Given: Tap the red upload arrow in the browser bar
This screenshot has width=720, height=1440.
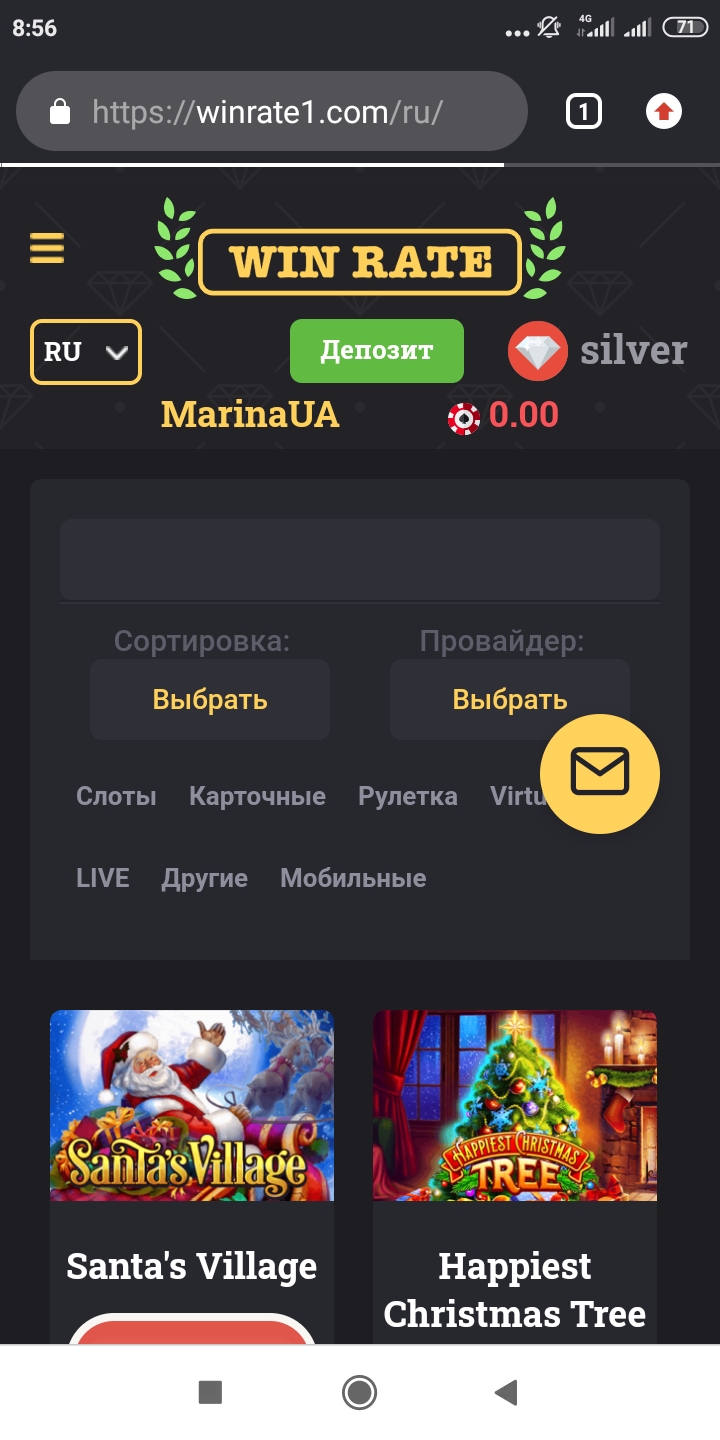Looking at the screenshot, I should point(663,111).
